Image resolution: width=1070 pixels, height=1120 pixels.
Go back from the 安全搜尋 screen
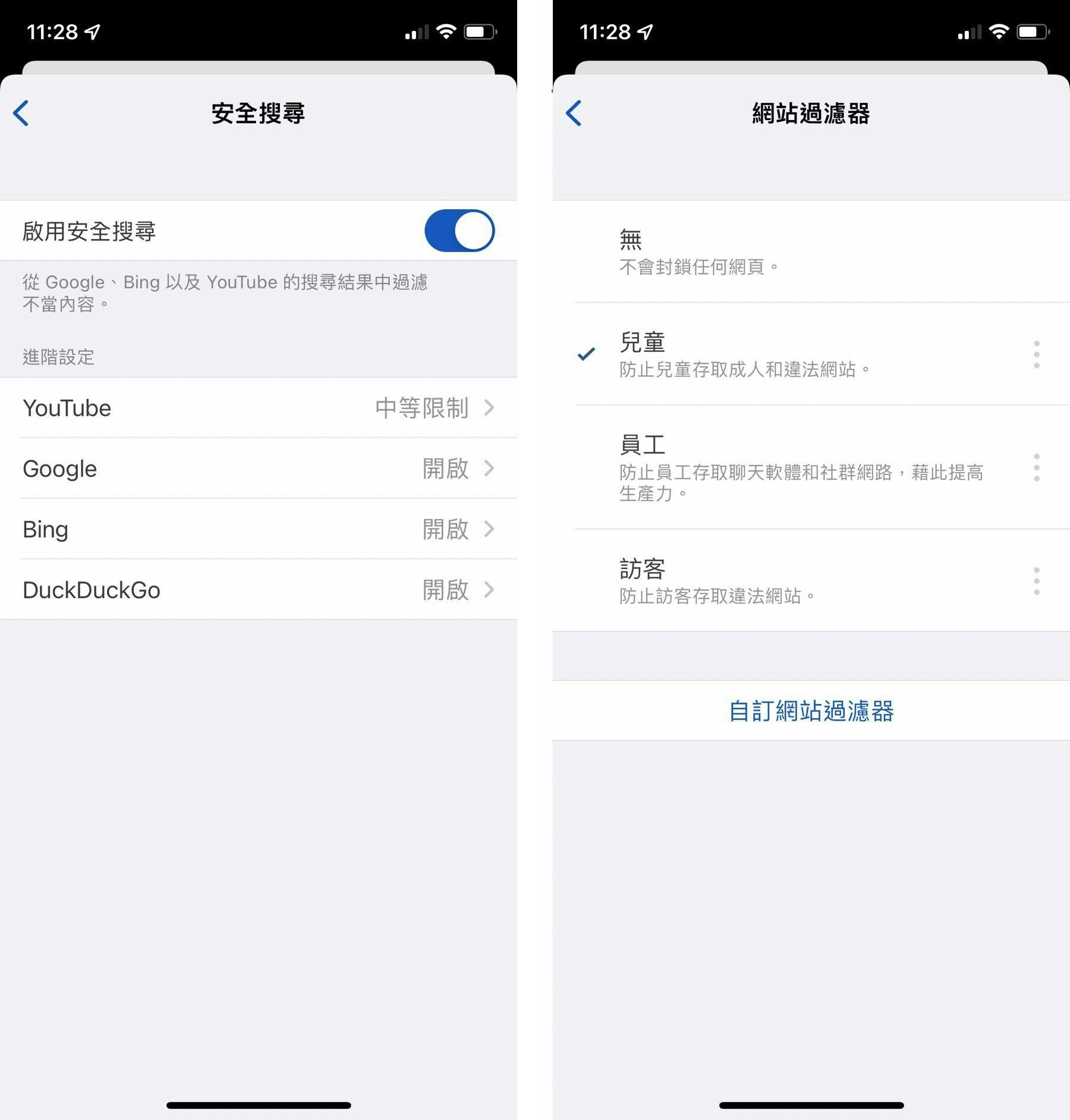pos(21,113)
